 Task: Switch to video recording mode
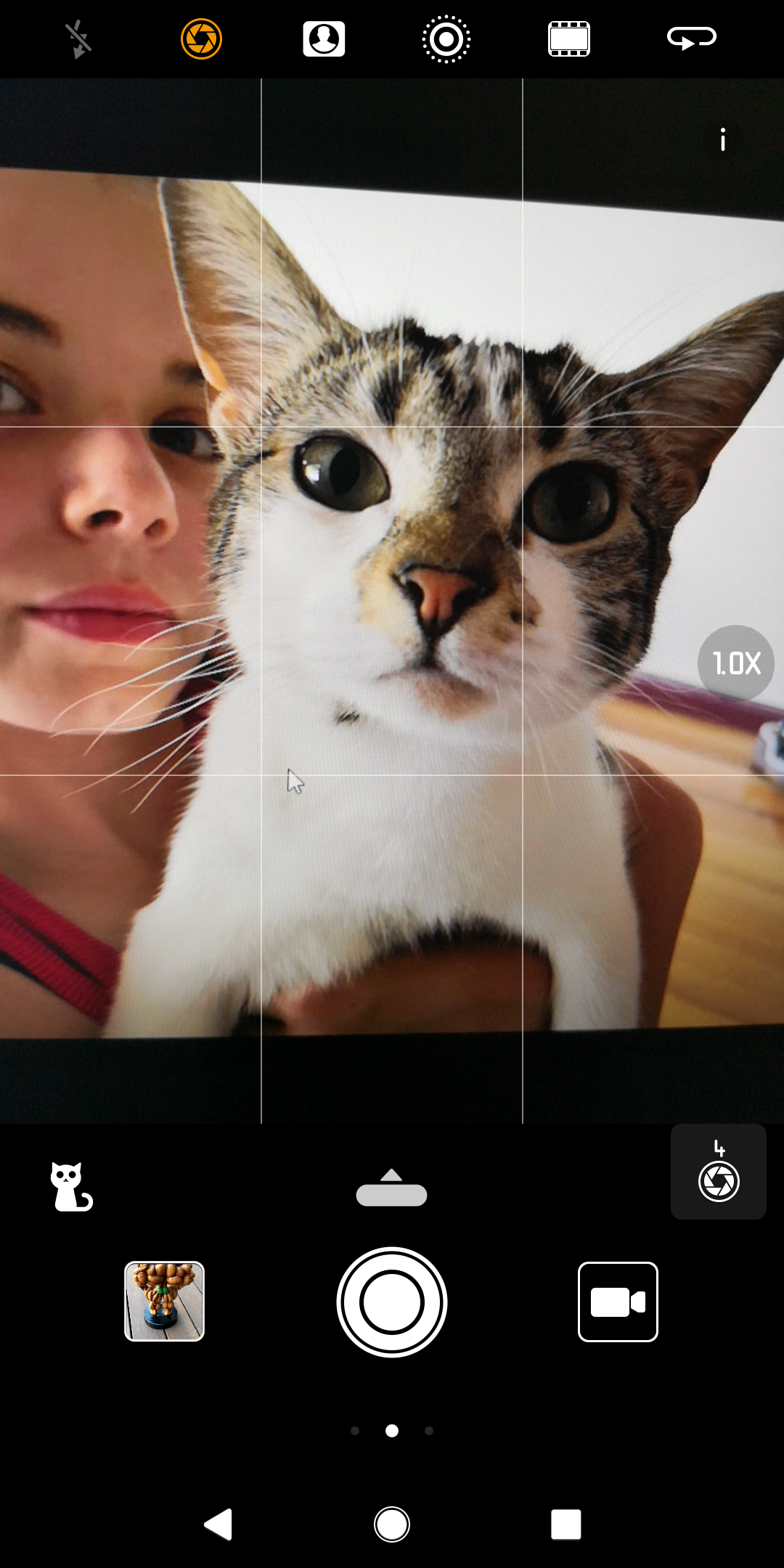click(x=618, y=1302)
